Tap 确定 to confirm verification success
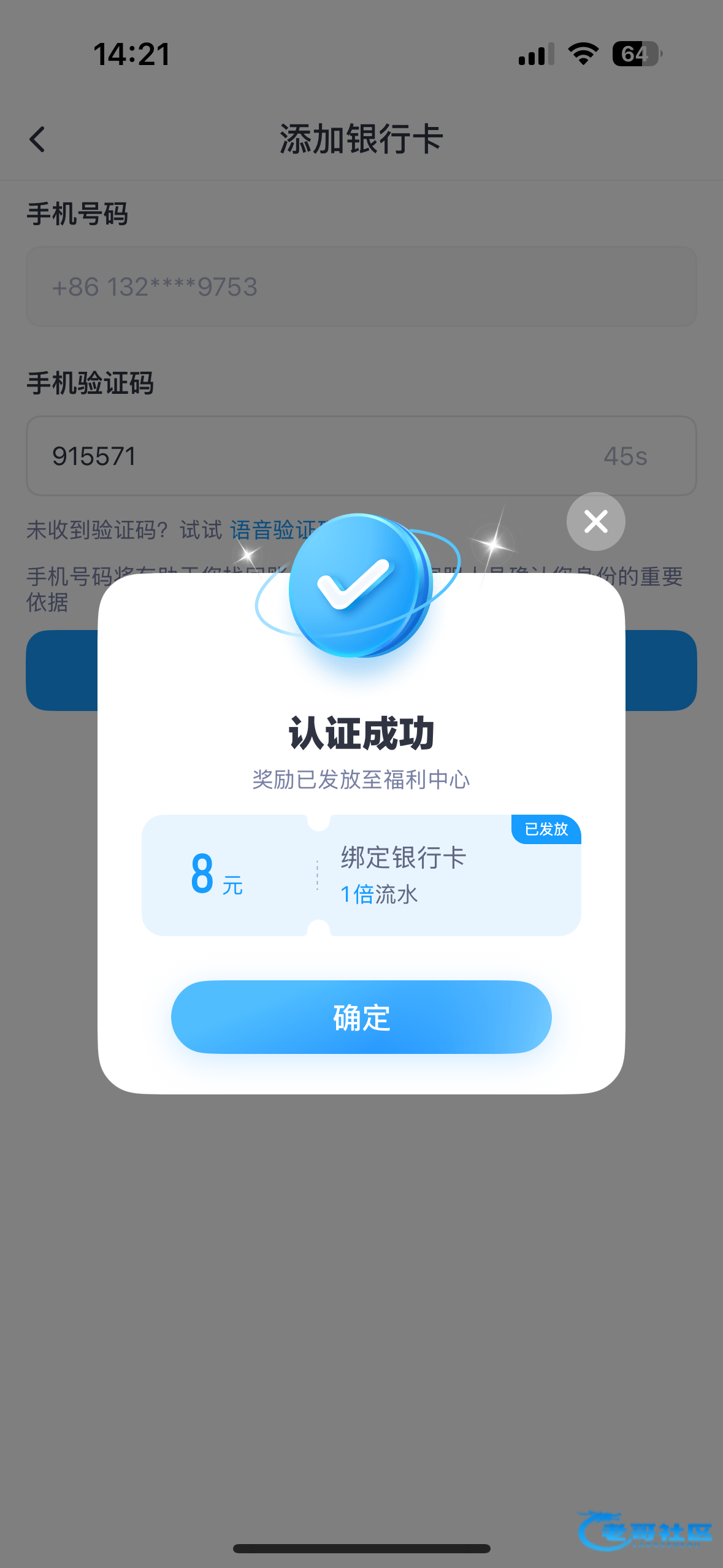 tap(361, 1017)
